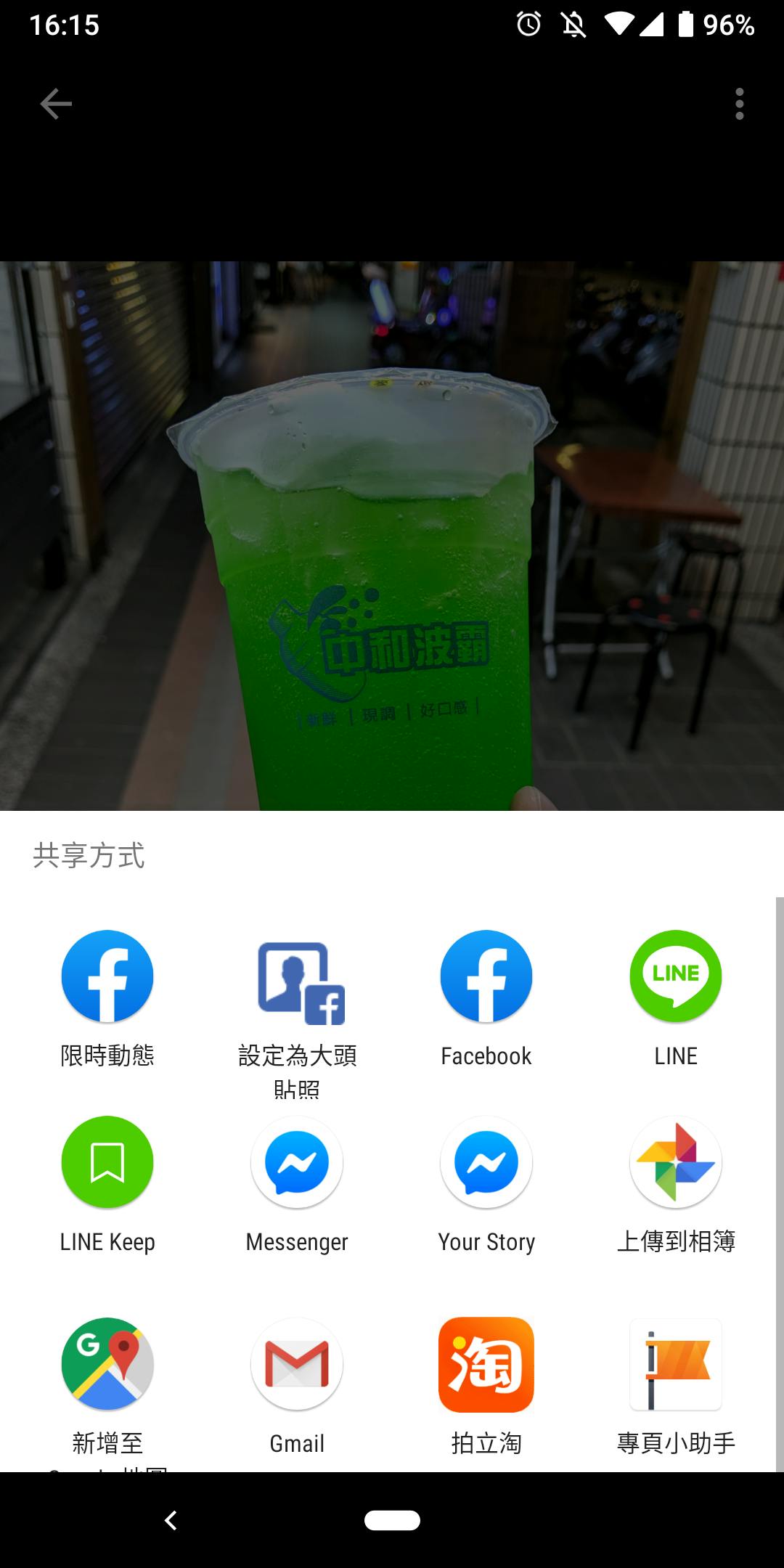
Task: Add the photo to Google Maps (新增至)
Action: [x=107, y=1364]
